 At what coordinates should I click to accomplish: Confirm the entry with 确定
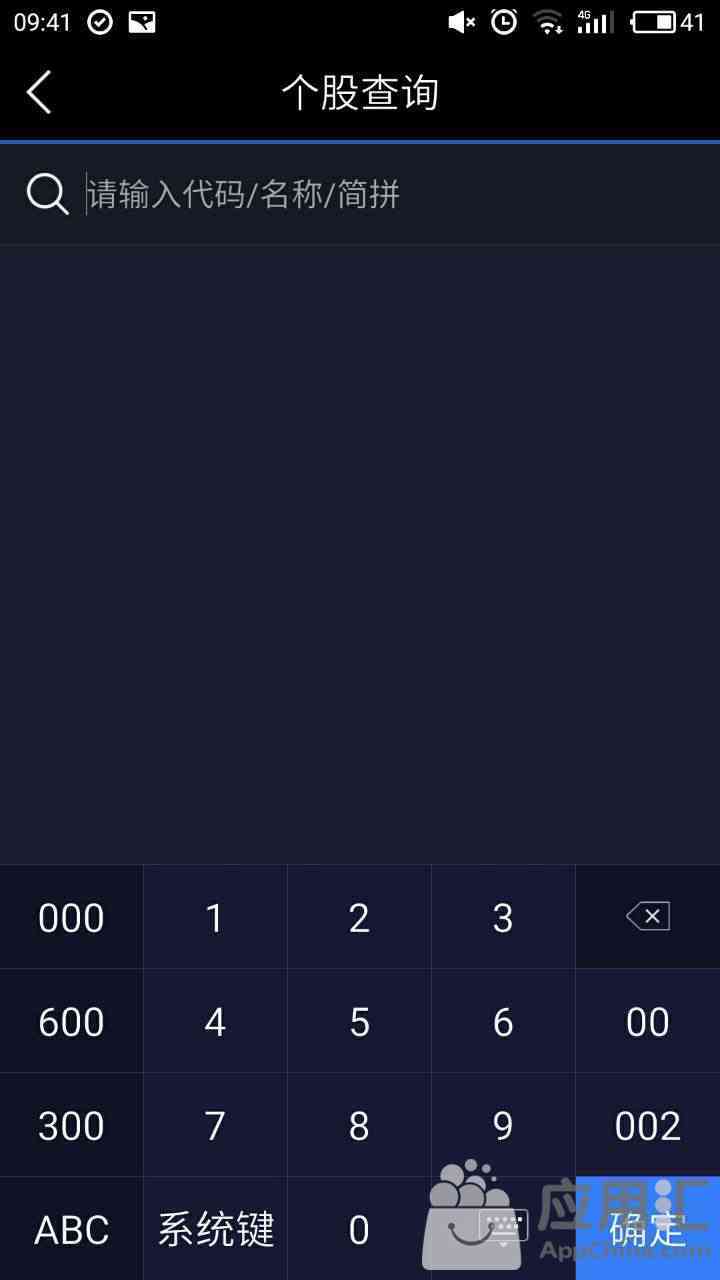pos(648,1229)
